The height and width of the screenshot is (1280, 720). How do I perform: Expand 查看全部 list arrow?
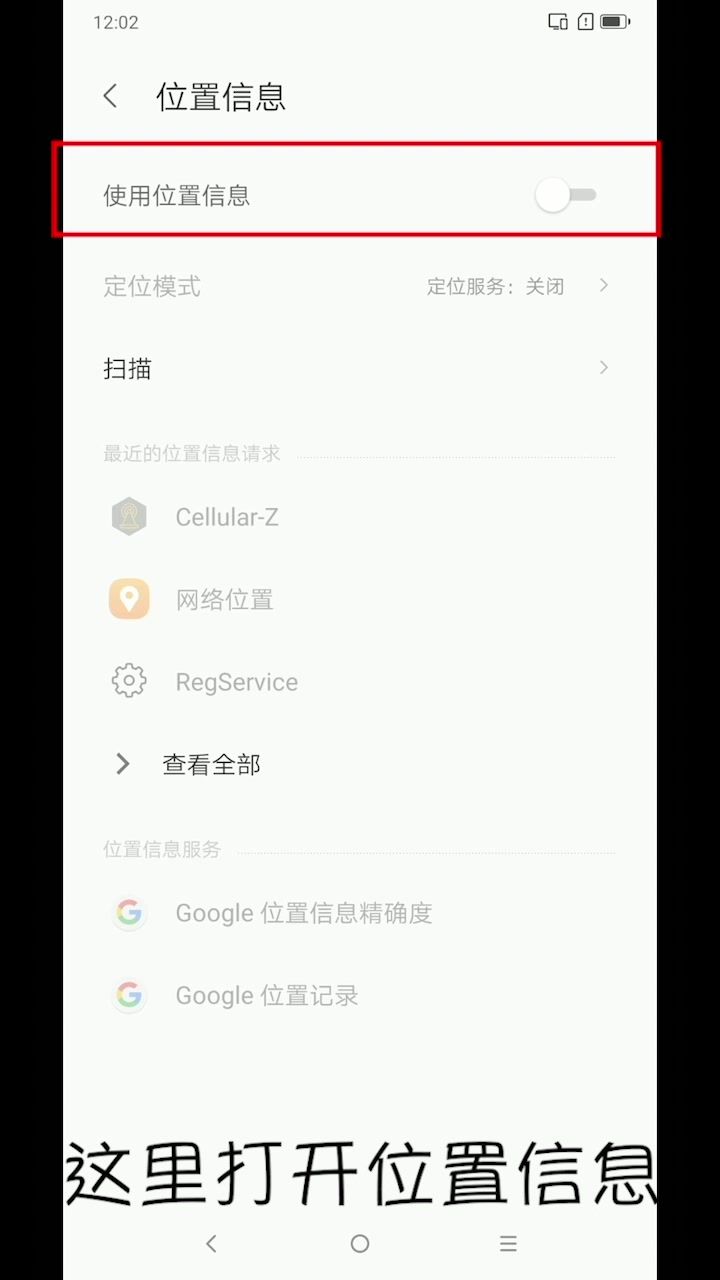121,764
